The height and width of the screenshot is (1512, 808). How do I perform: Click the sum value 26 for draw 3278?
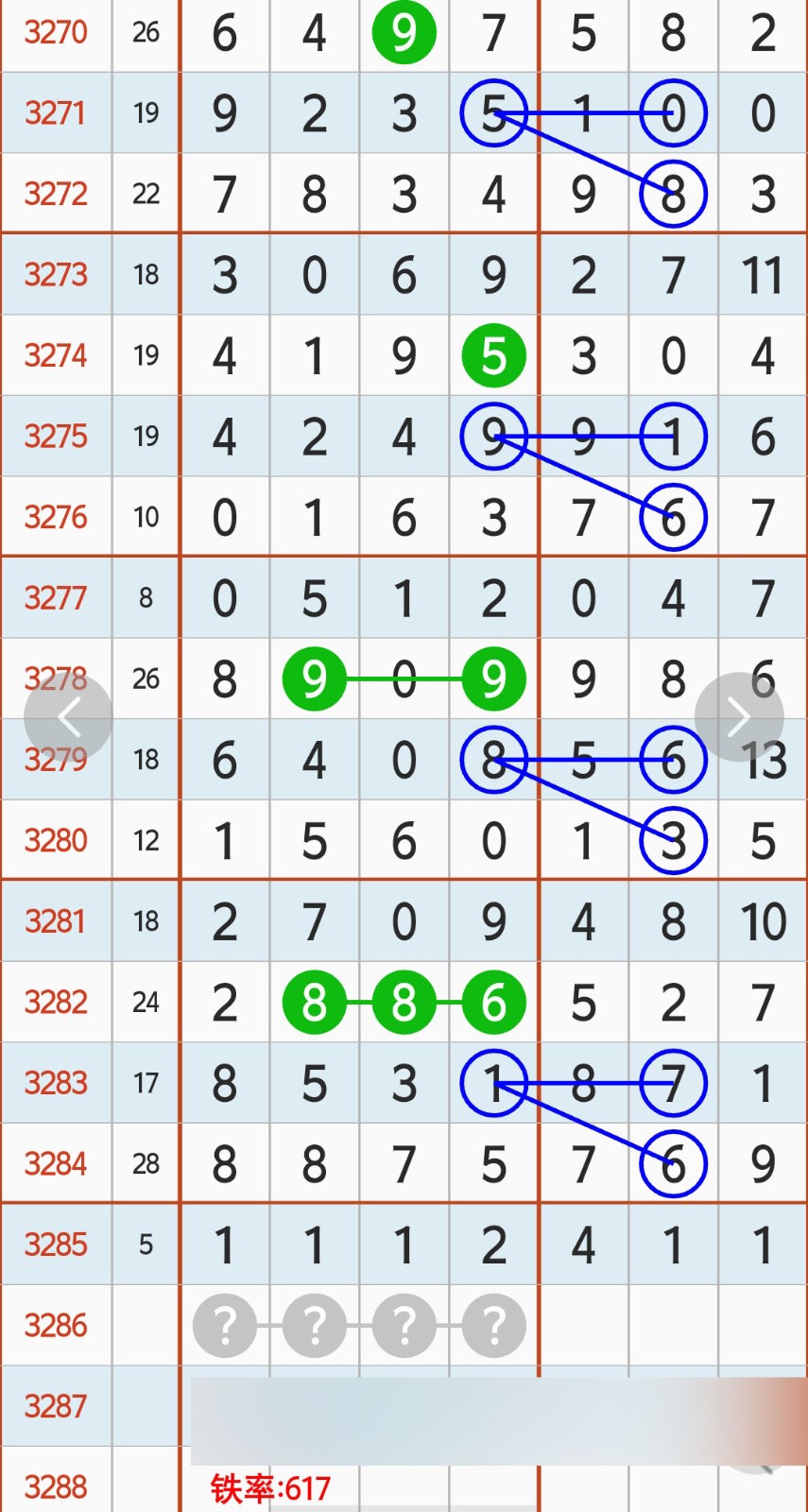tap(146, 678)
